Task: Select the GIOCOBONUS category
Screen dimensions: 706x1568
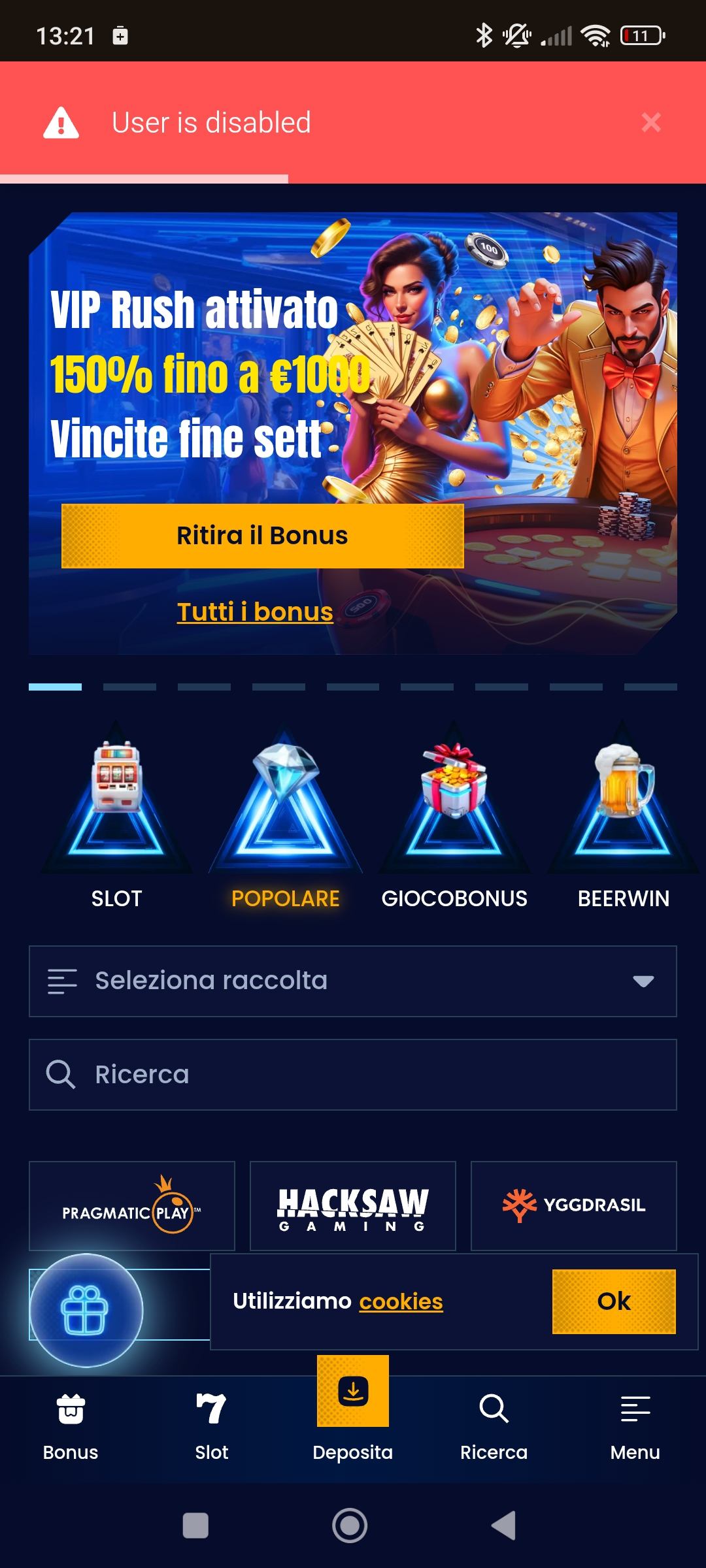Action: (454, 817)
